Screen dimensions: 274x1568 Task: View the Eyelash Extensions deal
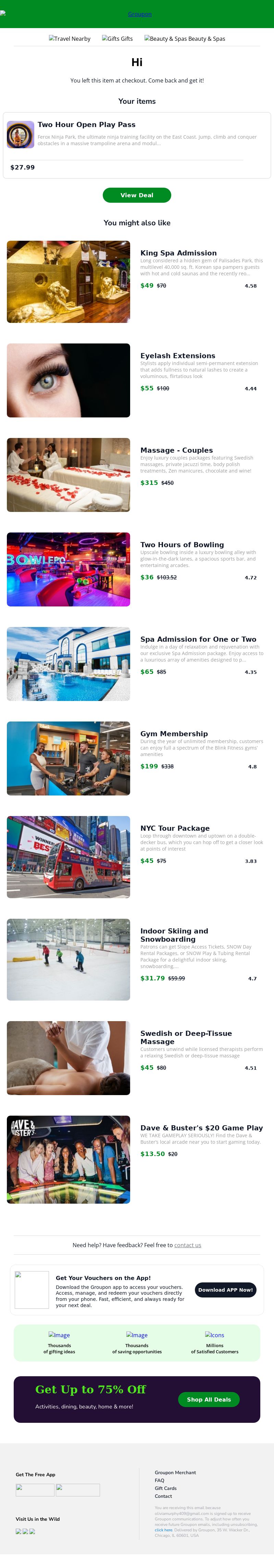click(x=177, y=355)
